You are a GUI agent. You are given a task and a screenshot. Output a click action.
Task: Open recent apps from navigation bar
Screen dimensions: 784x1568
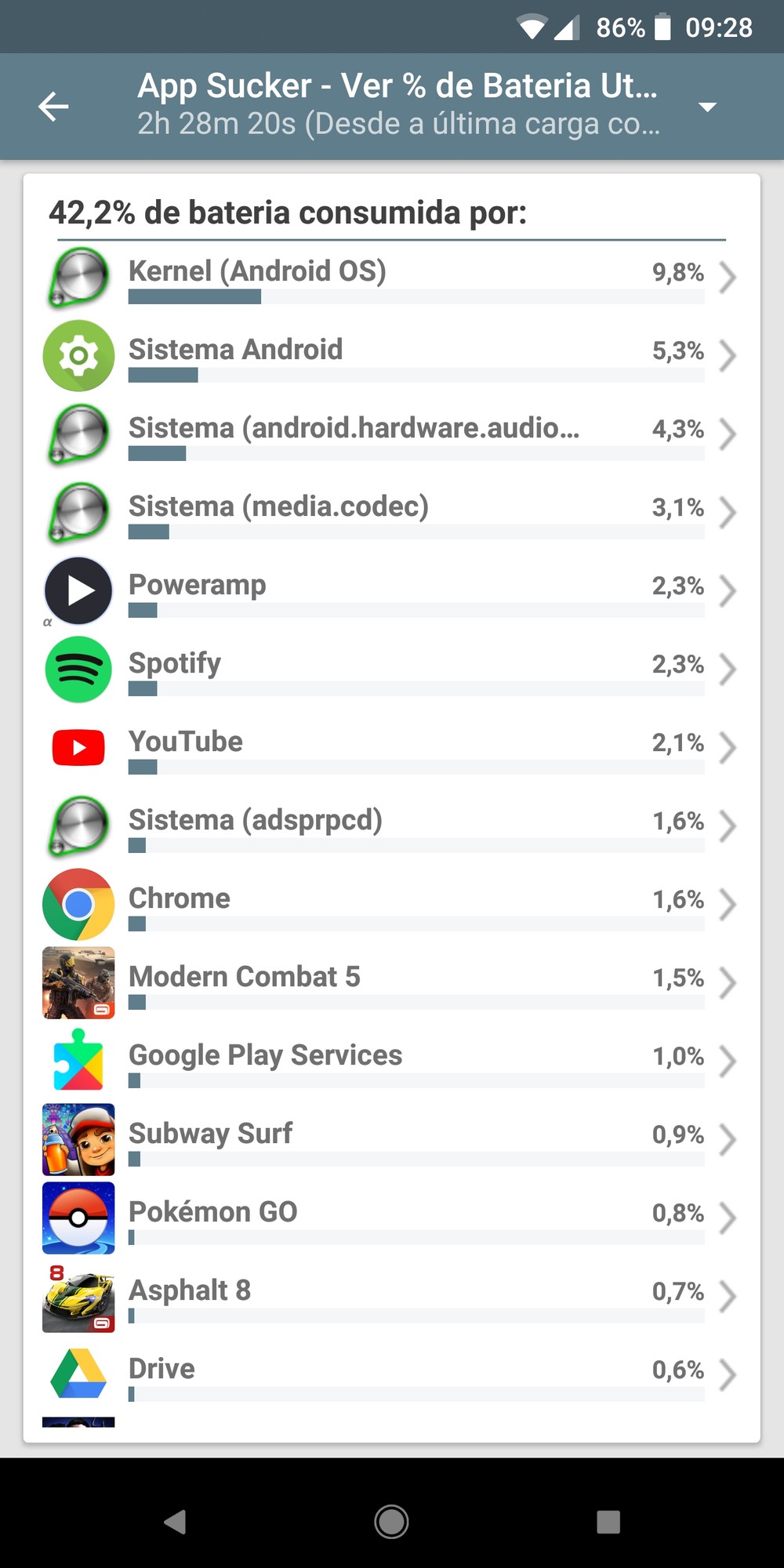pos(608,1522)
